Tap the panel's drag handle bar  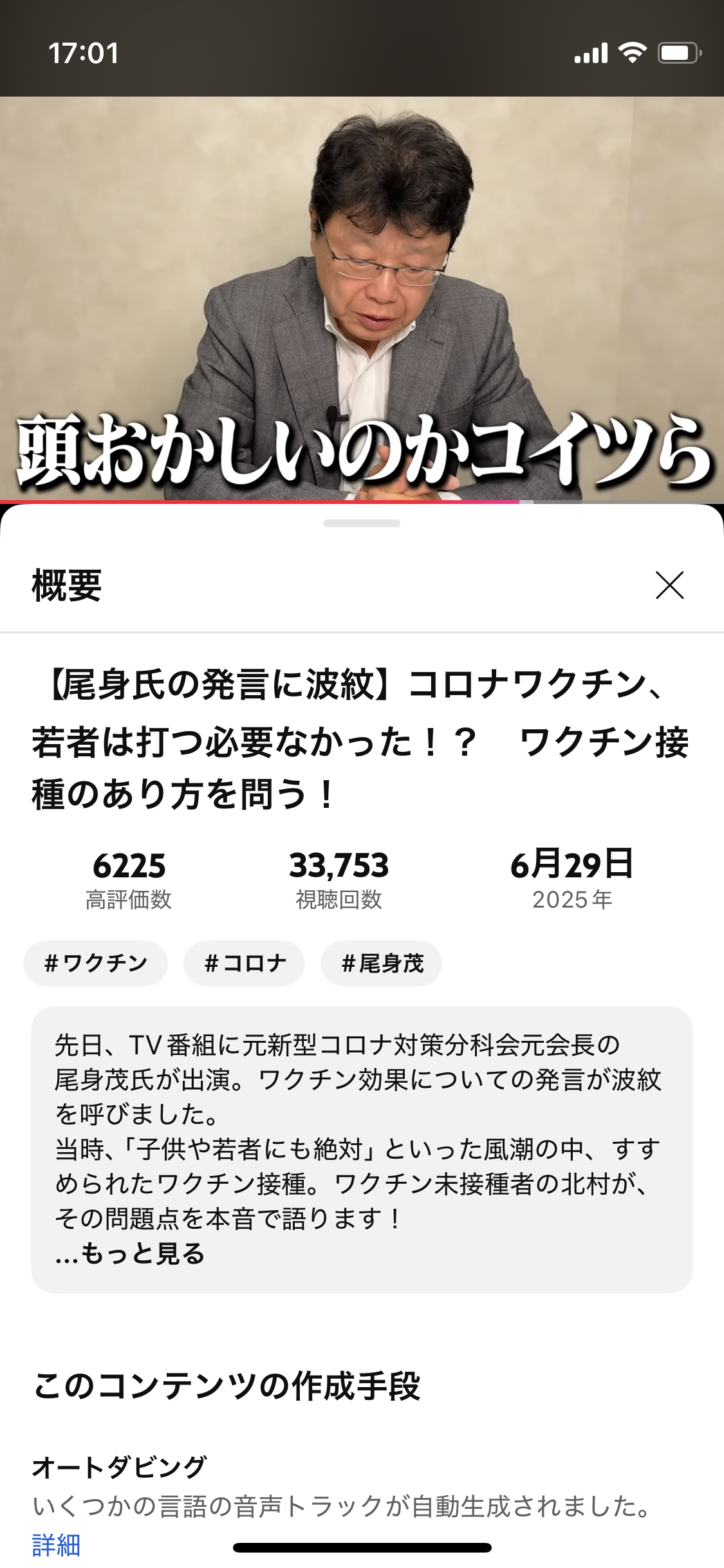pos(362,523)
